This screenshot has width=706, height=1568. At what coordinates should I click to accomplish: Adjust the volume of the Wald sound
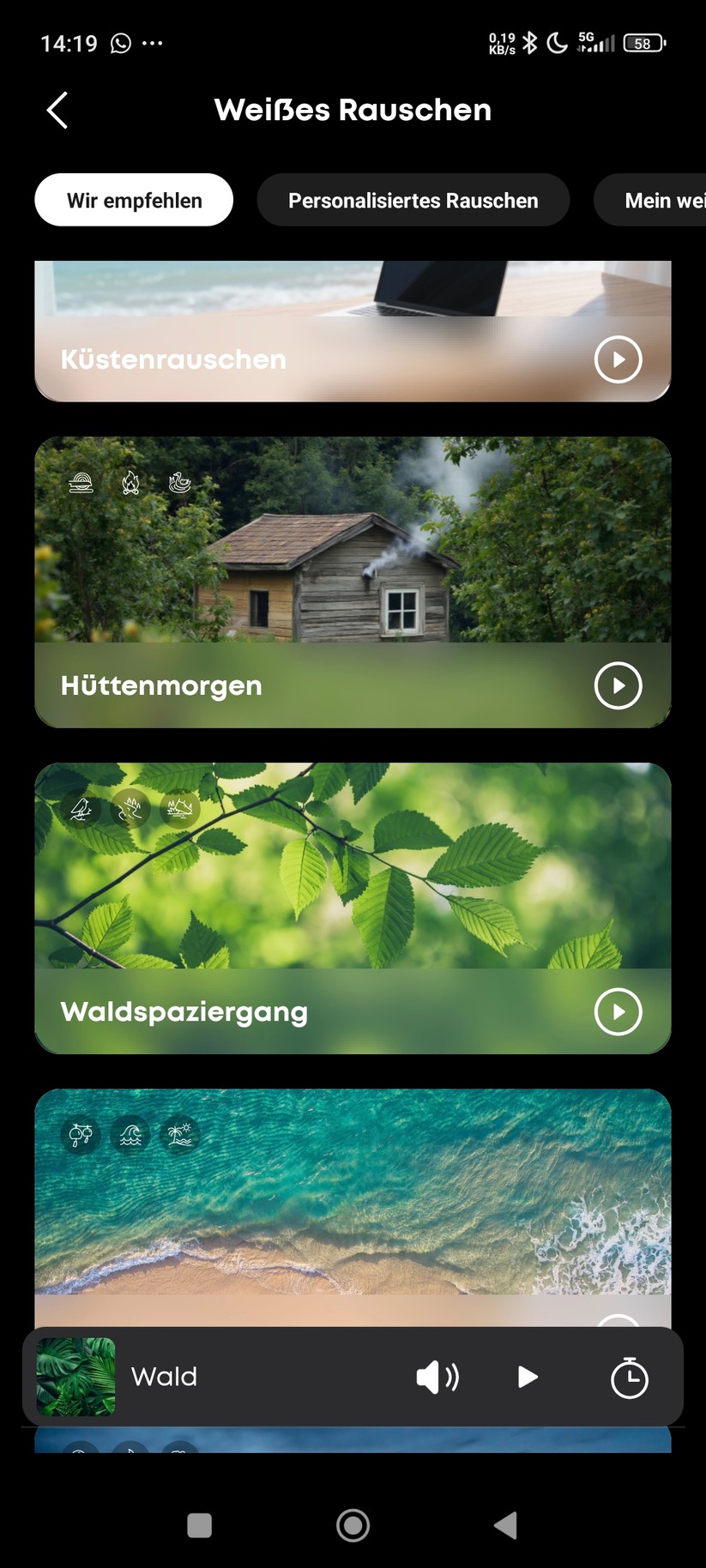click(x=439, y=1377)
